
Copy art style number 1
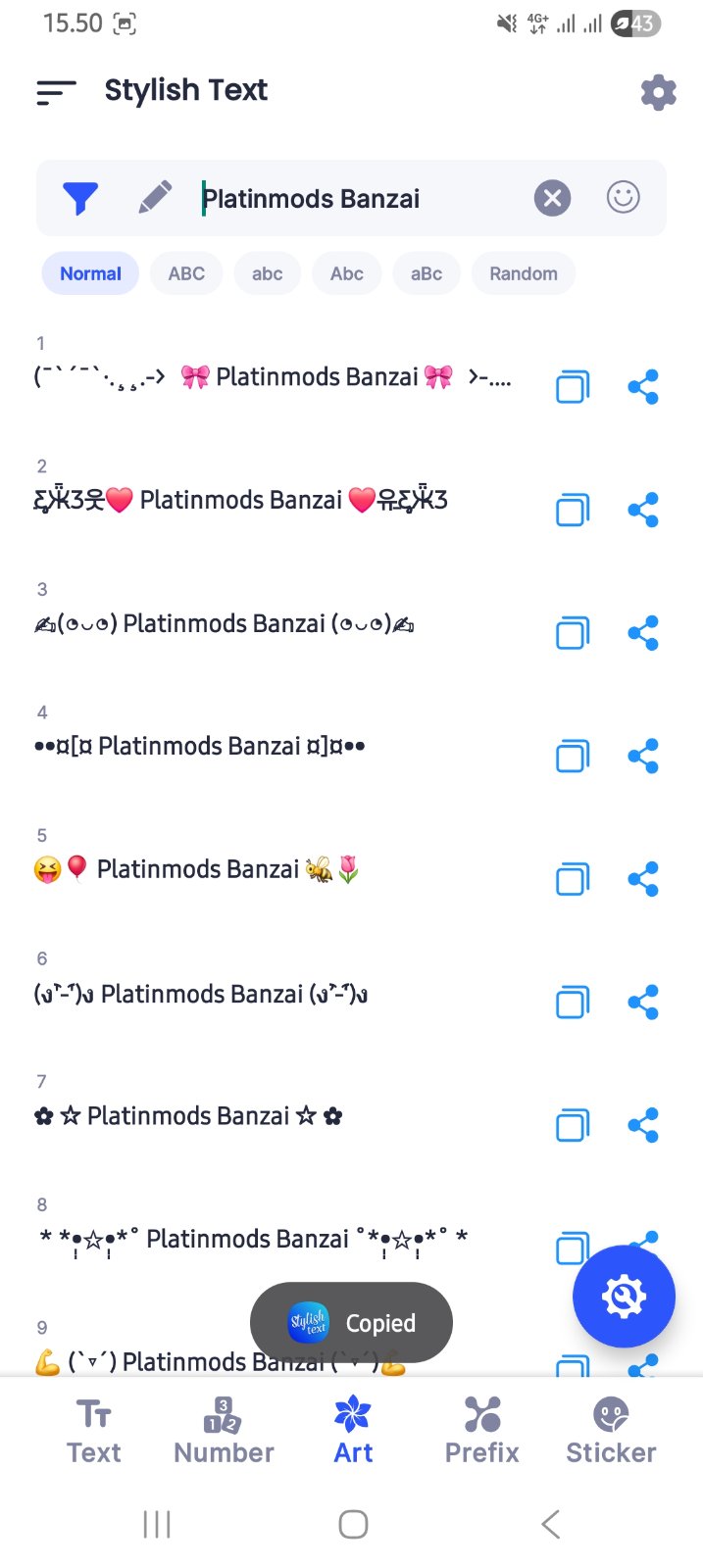pos(573,387)
